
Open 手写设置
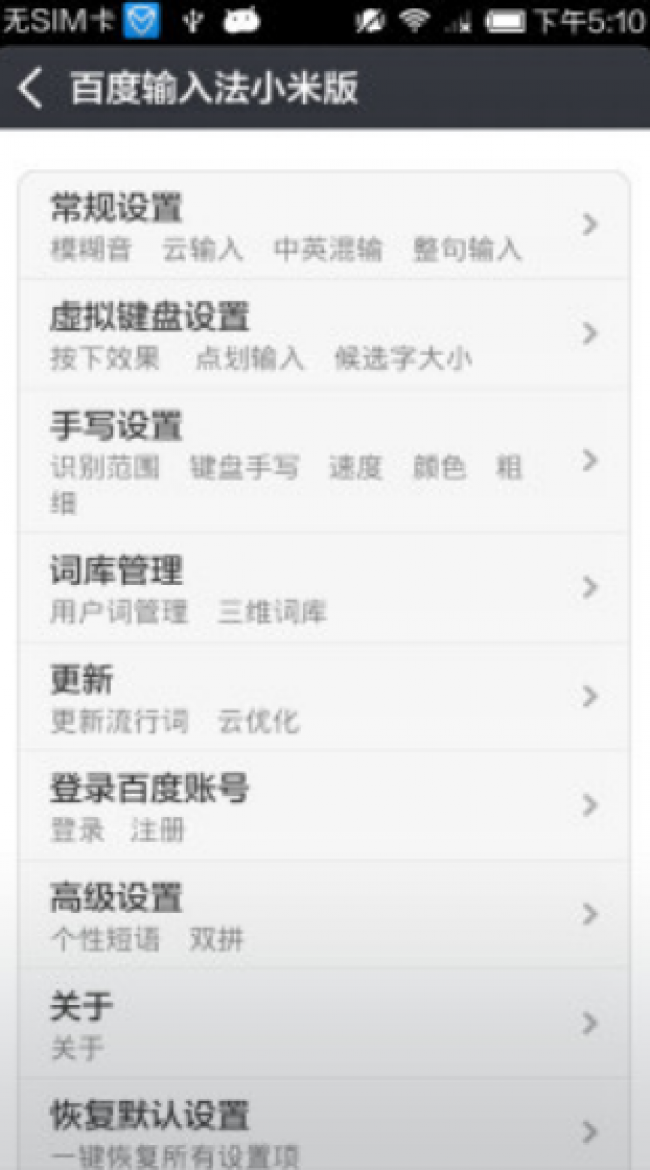click(x=324, y=461)
